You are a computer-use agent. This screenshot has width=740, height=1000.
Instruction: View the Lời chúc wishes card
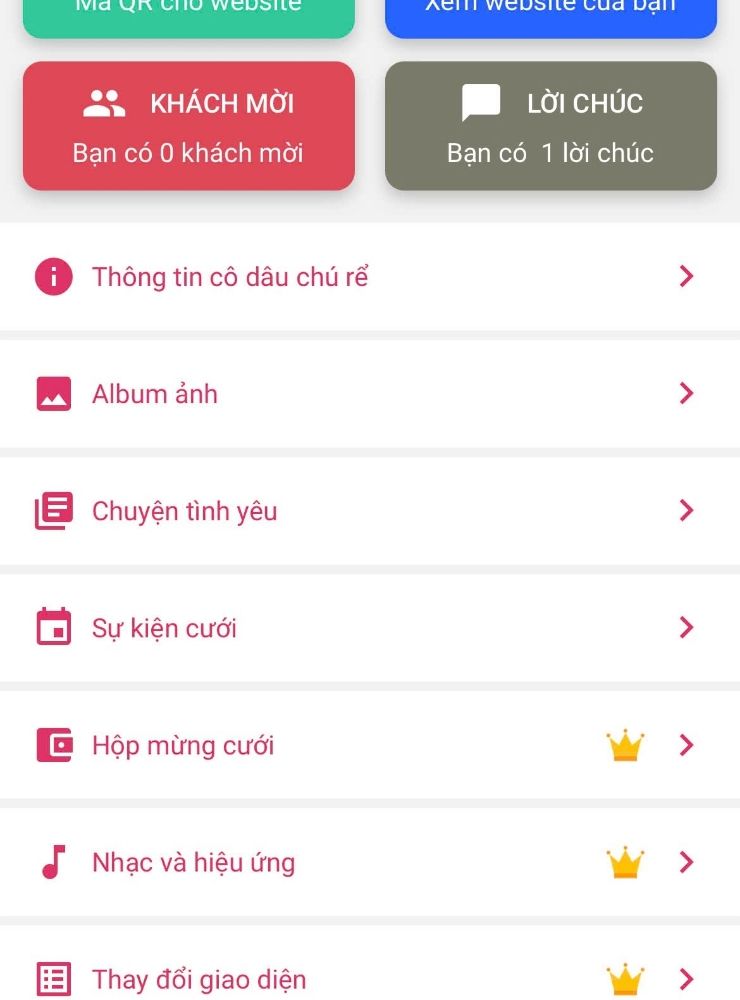click(x=550, y=126)
